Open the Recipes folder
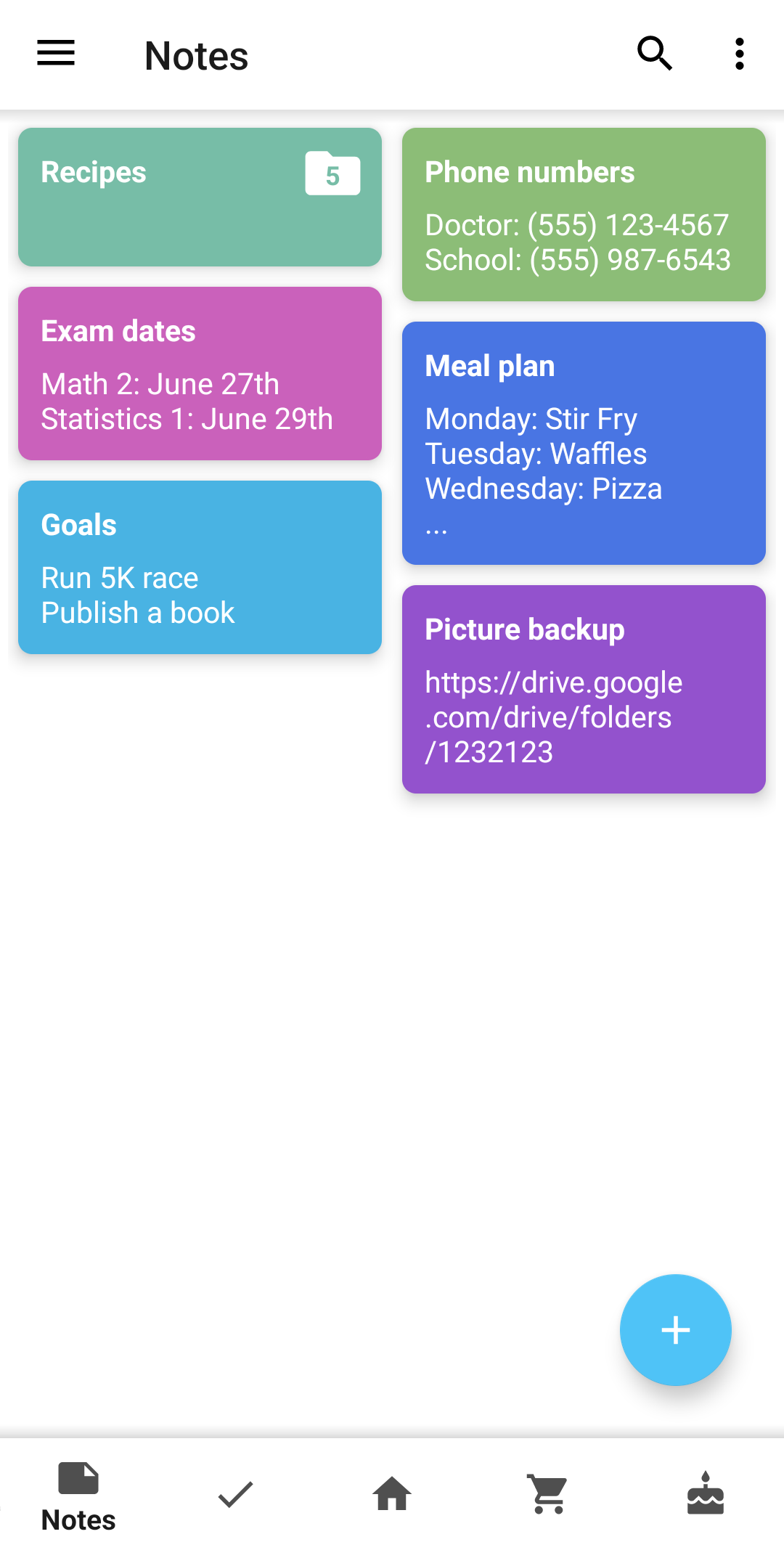Viewport: 784px width, 1550px height. 200,197
